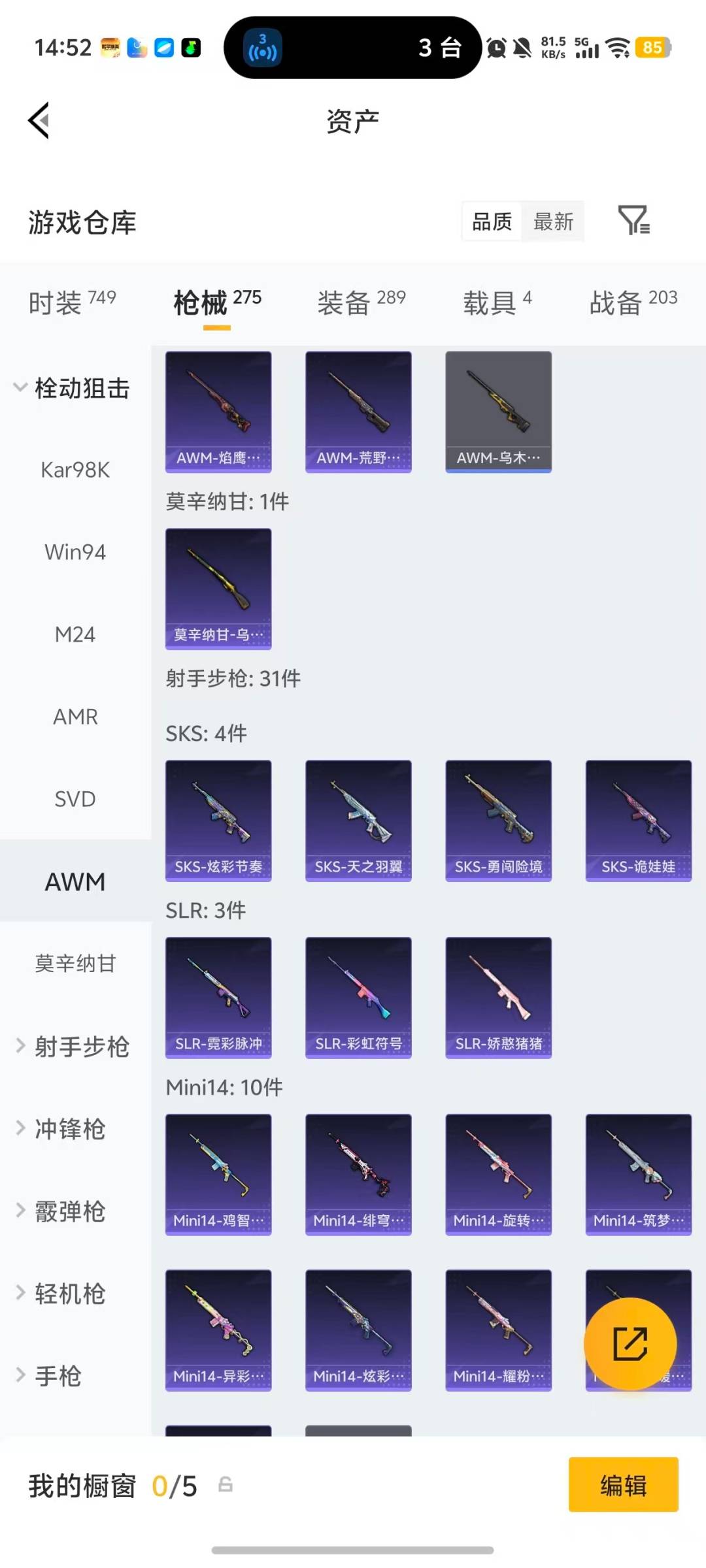Toggle the lock icon next to 我的橱窗
Viewport: 706px width, 1568px height.
(x=226, y=1485)
